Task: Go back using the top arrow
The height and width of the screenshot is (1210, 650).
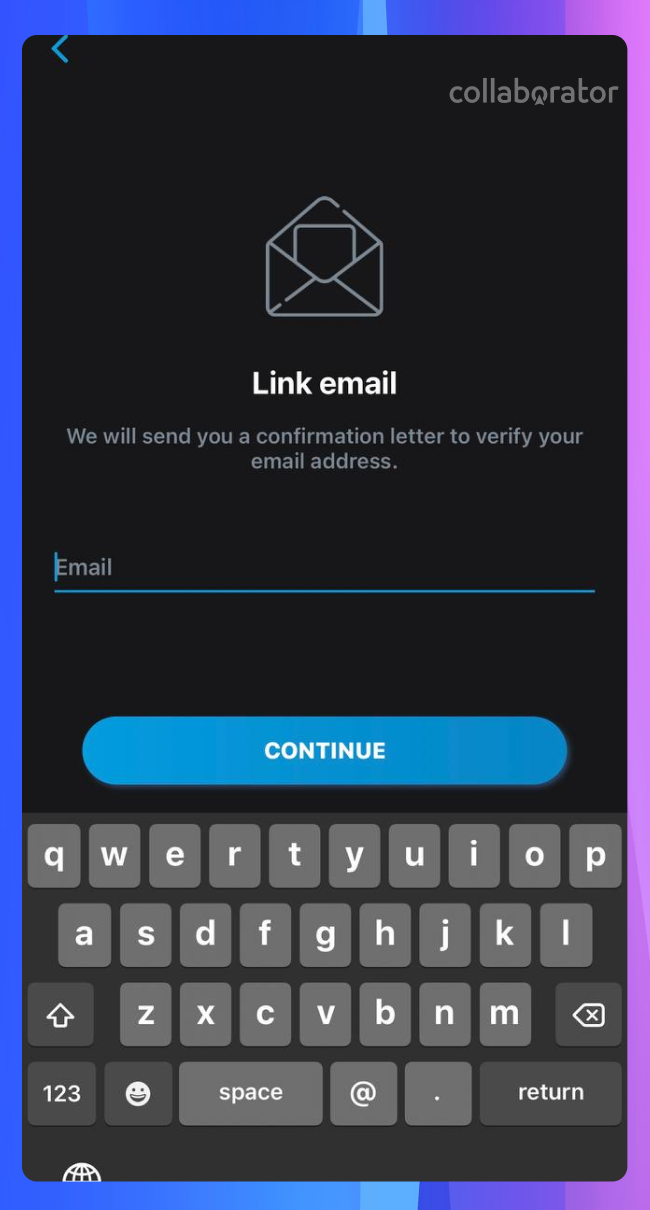Action: click(x=60, y=49)
